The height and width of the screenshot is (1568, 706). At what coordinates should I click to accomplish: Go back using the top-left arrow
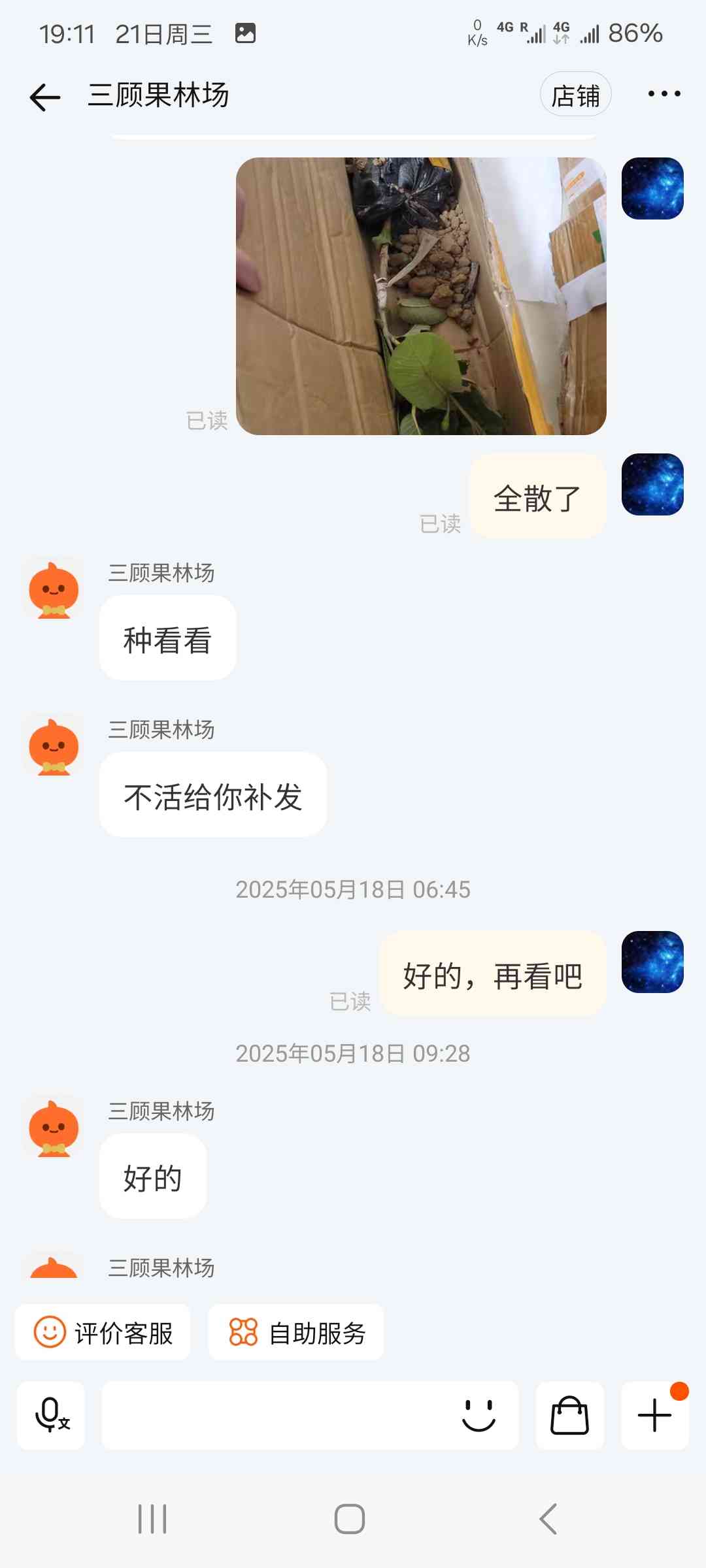[44, 97]
